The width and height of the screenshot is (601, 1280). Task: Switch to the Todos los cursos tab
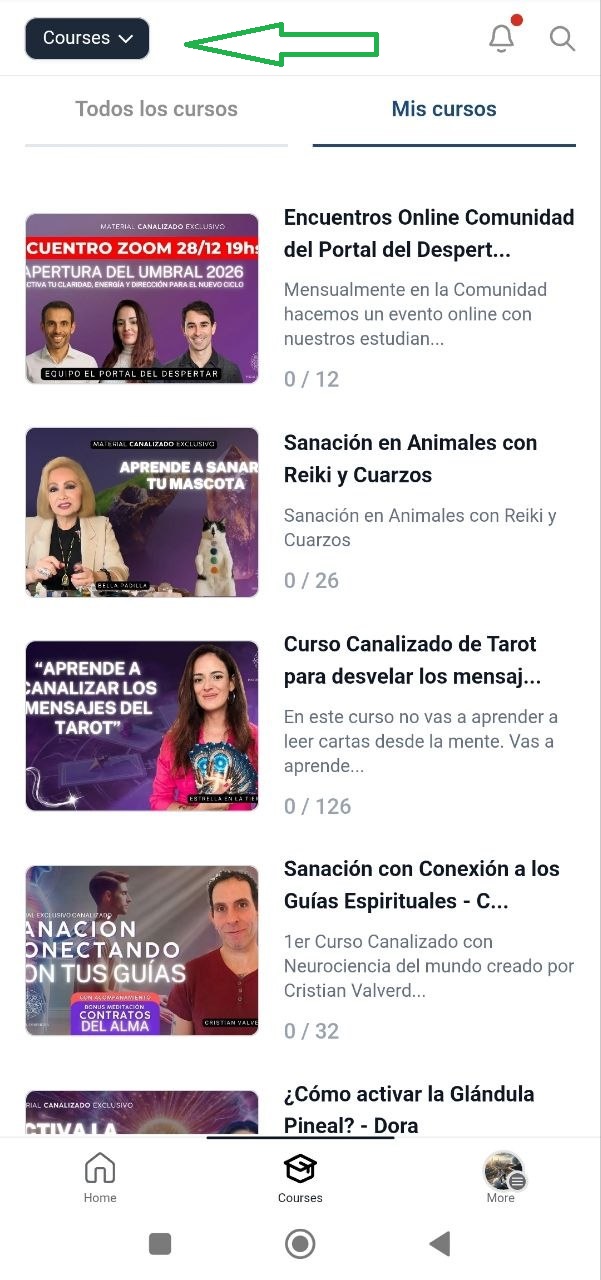tap(156, 109)
